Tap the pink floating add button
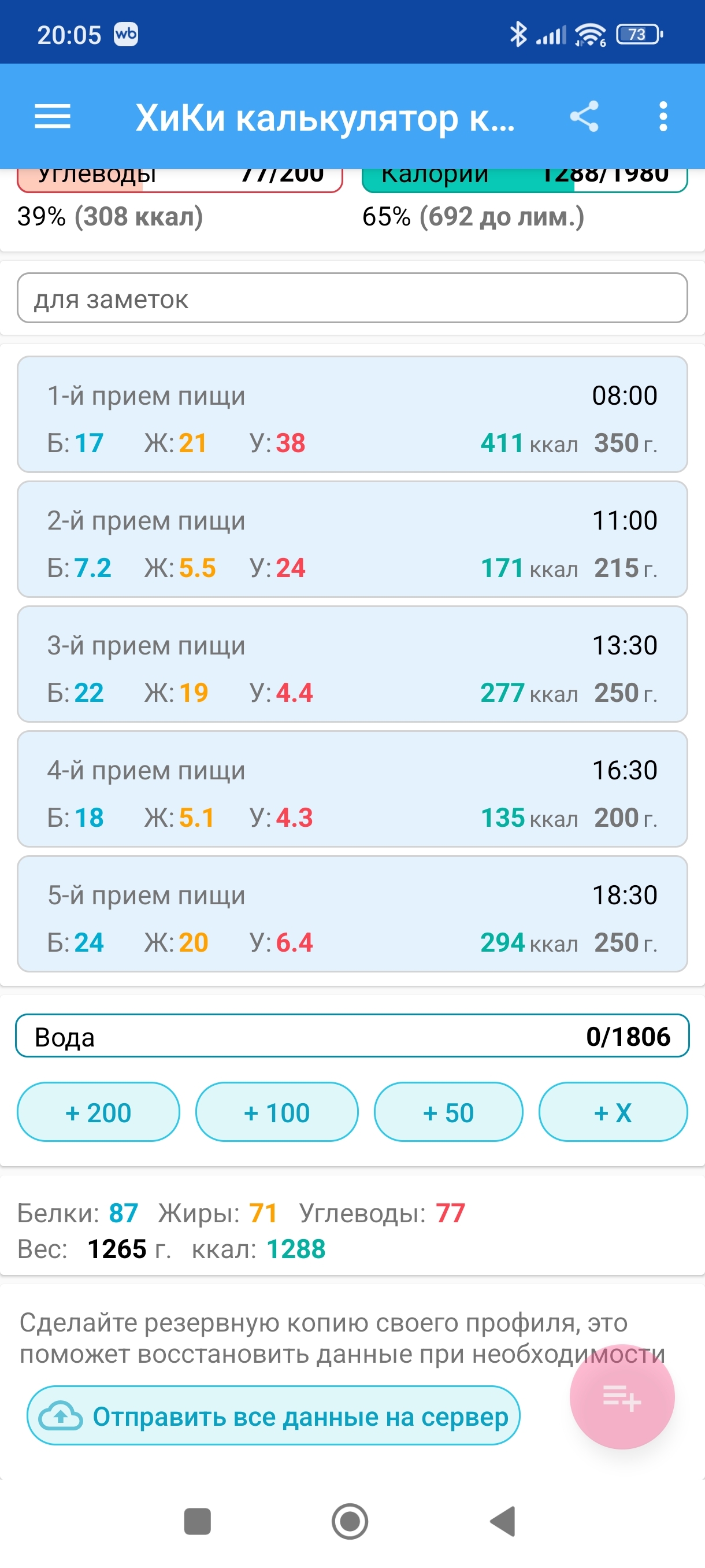The height and width of the screenshot is (1568, 705). point(622,1397)
